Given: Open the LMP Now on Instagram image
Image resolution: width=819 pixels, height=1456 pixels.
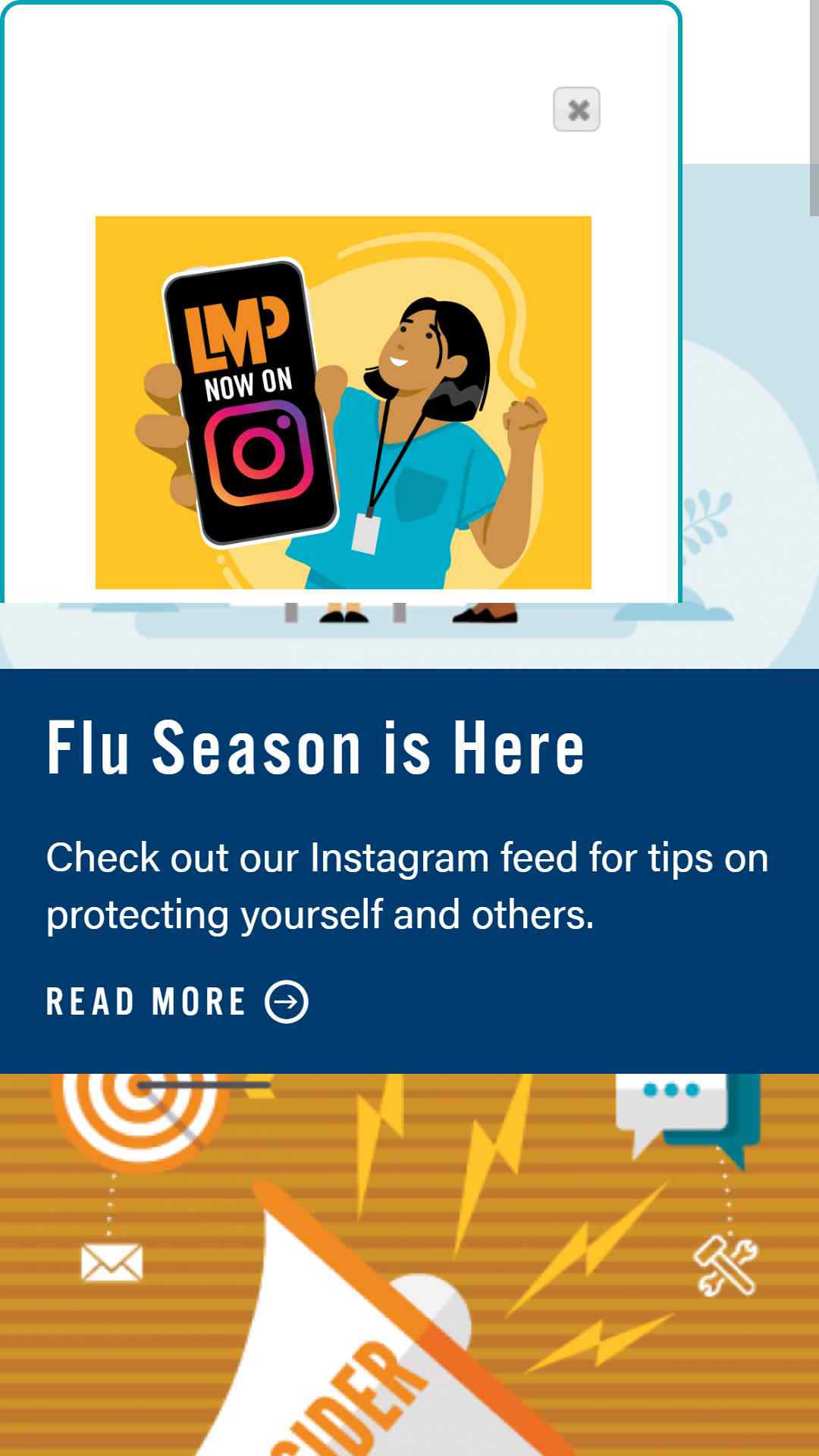Looking at the screenshot, I should 344,403.
